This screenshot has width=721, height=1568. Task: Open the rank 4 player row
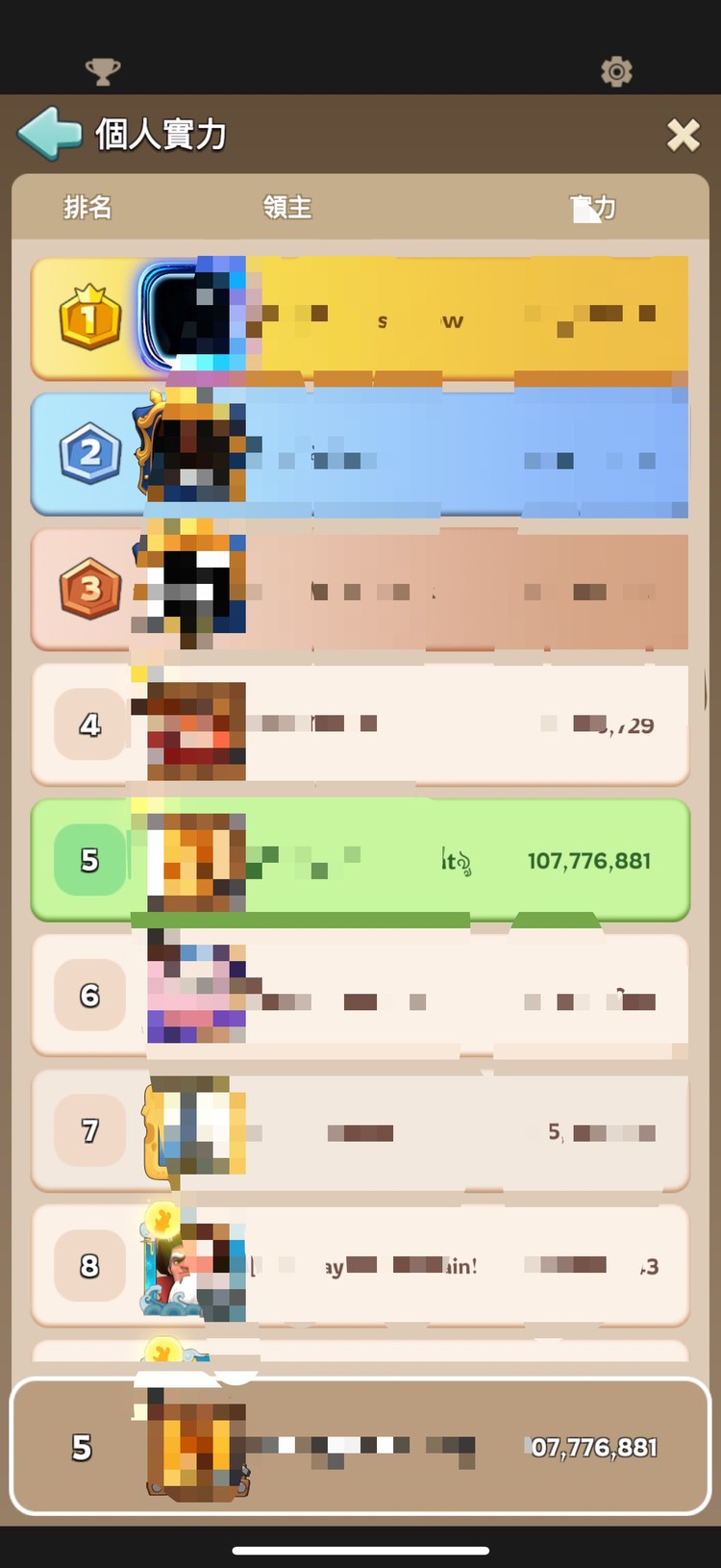coord(360,724)
